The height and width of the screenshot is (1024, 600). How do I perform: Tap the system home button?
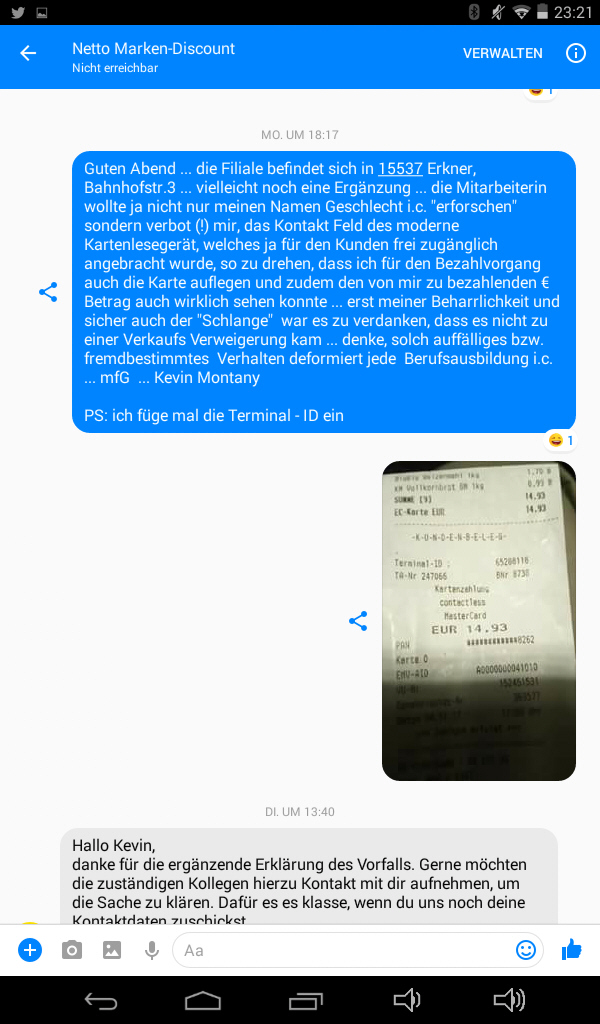coord(203,999)
